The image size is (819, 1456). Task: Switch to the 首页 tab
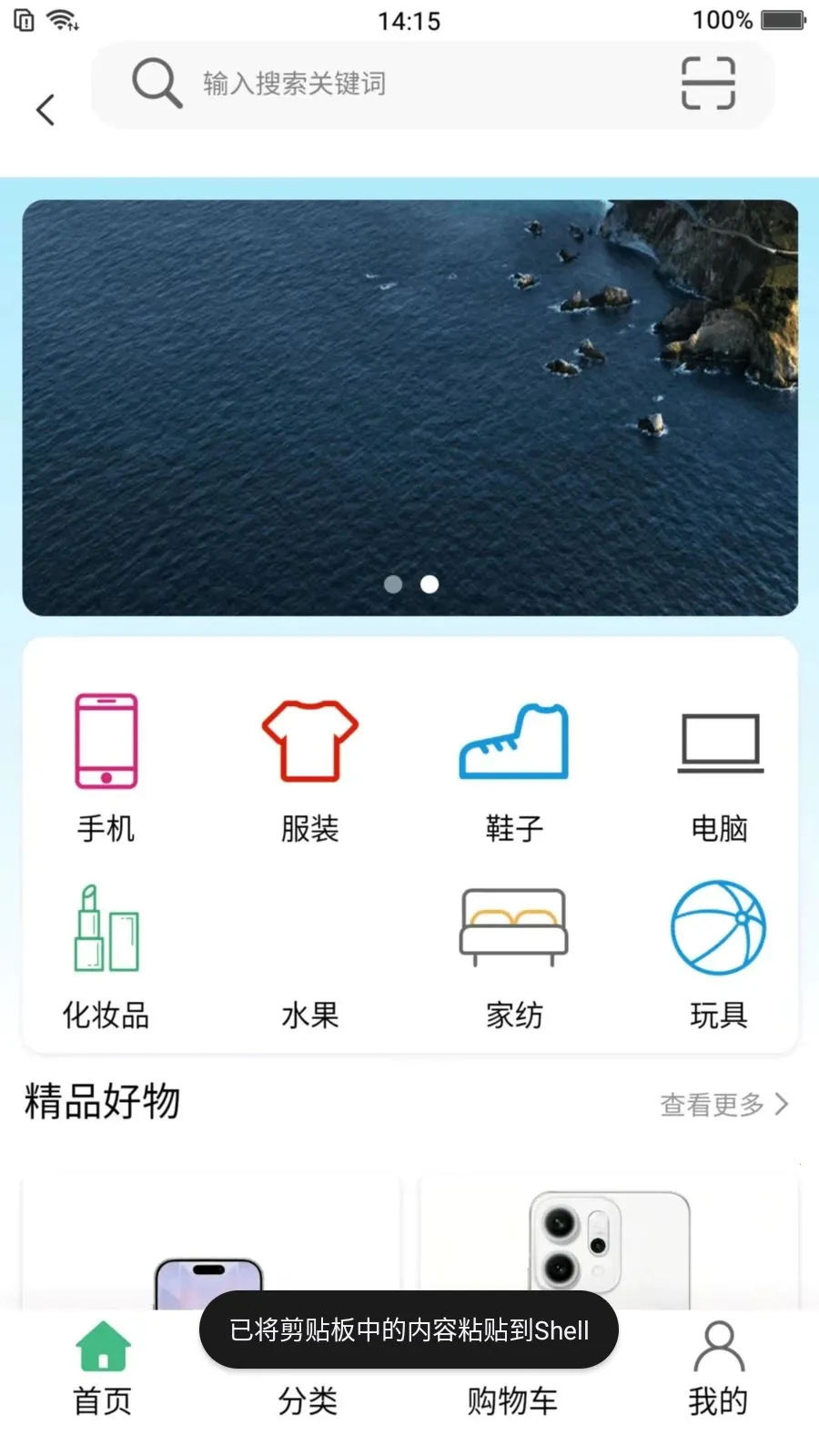pos(103,1369)
